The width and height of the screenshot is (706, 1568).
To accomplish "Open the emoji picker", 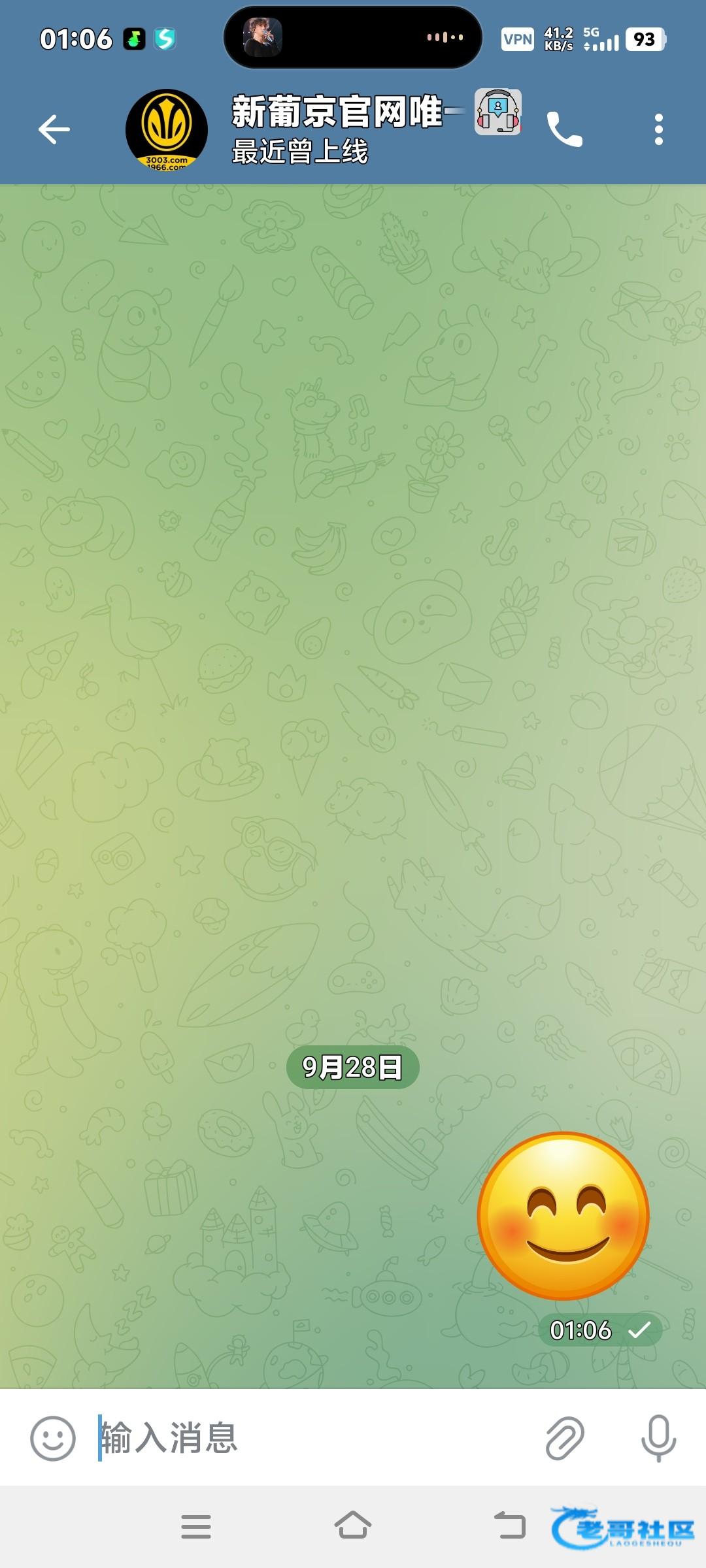I will coord(53,1438).
